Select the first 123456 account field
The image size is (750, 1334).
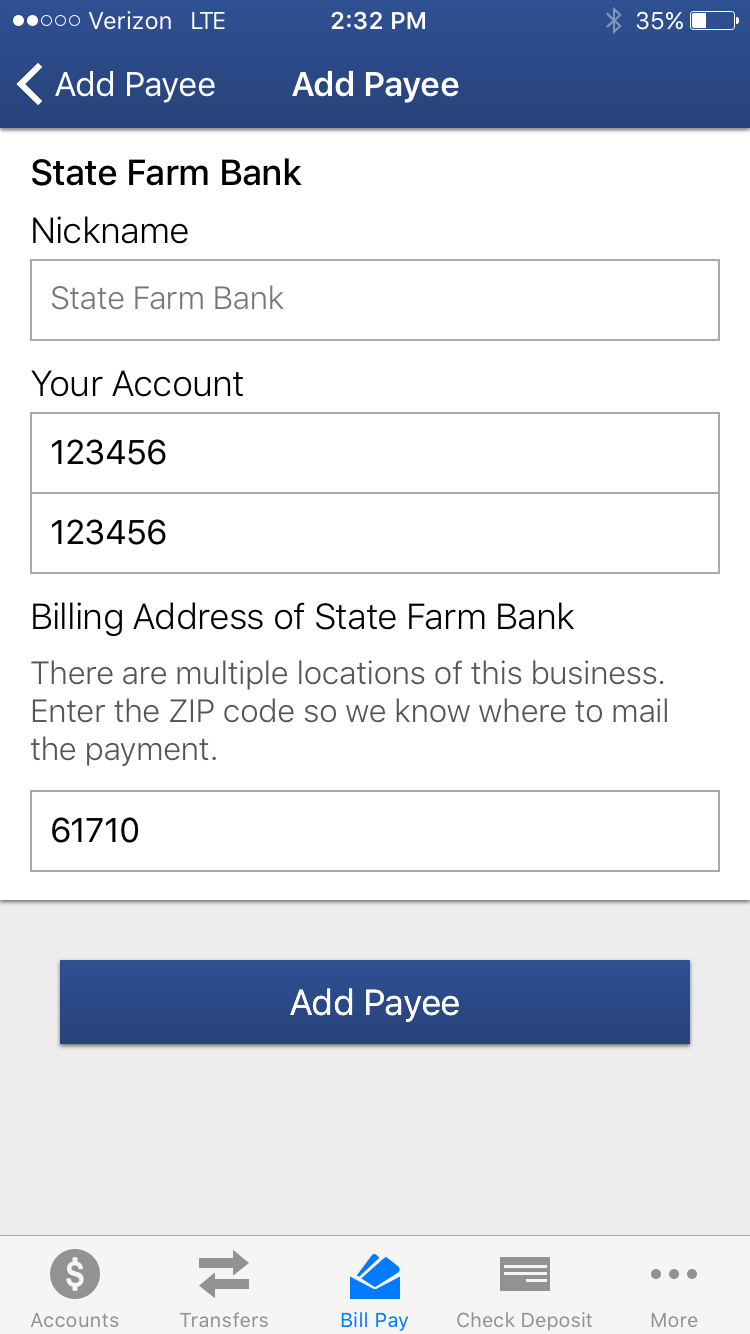[375, 452]
